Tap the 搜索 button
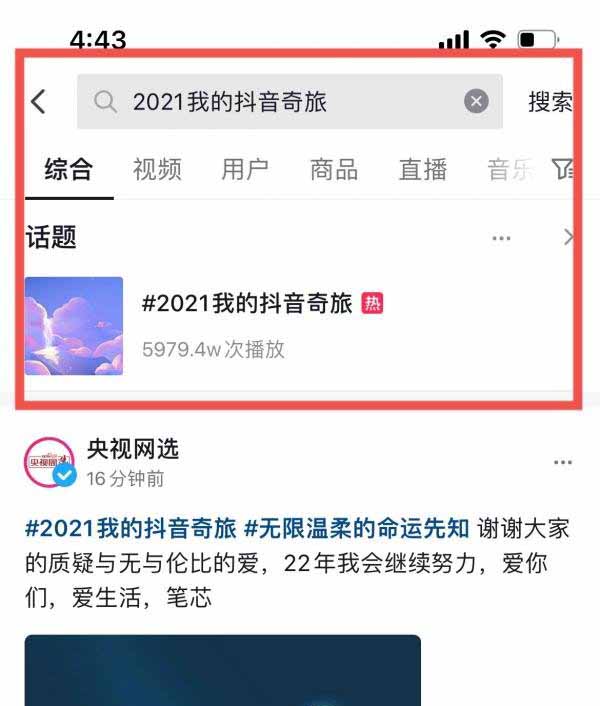600x706 pixels. point(549,101)
